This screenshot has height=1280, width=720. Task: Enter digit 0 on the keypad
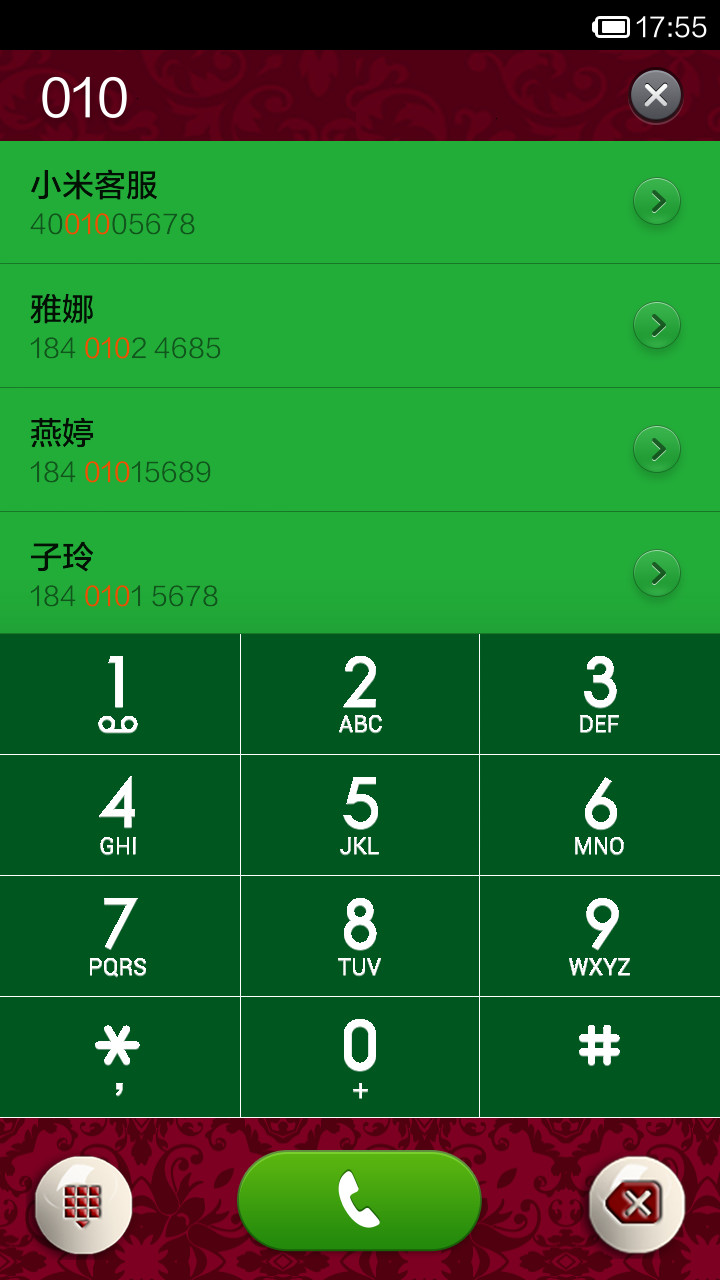(360, 1057)
